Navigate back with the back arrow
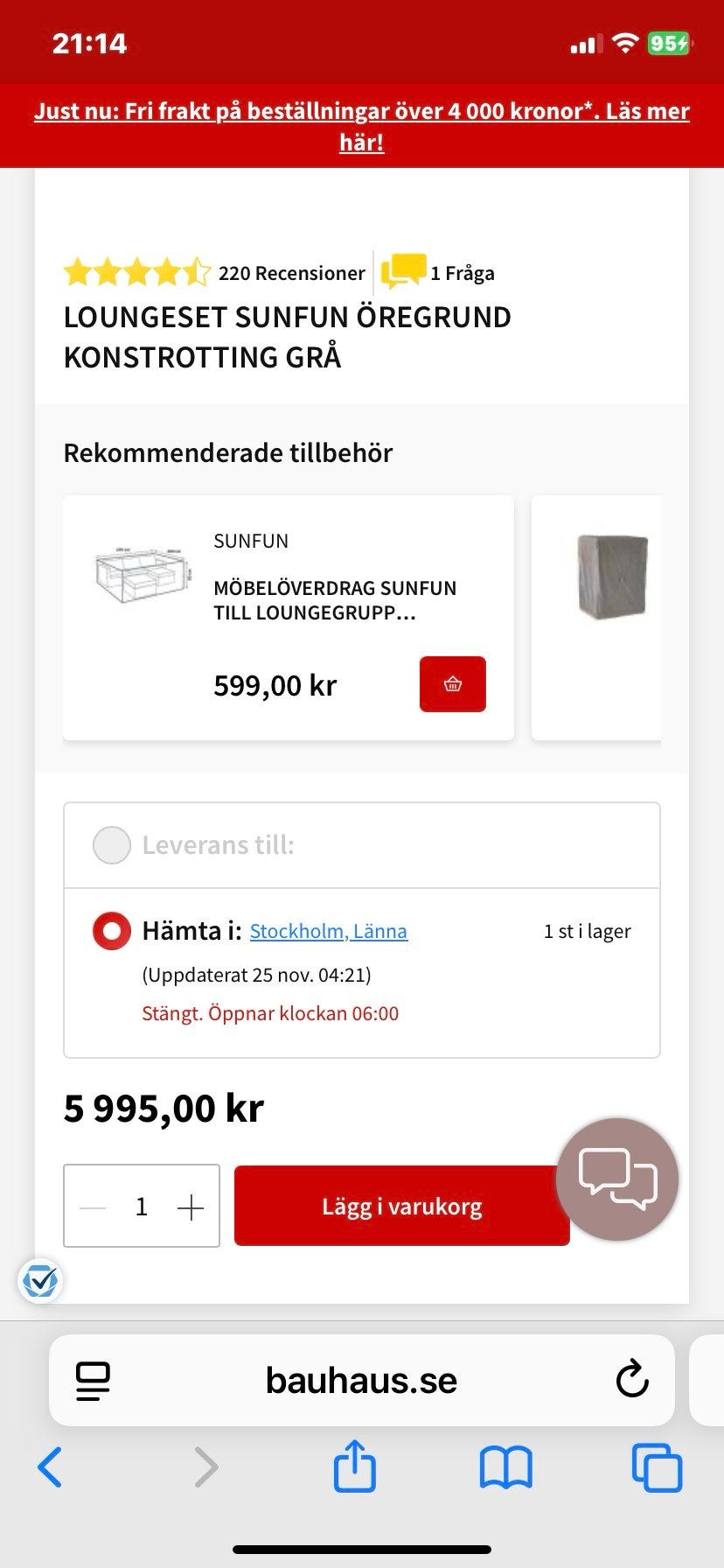 click(x=50, y=1466)
